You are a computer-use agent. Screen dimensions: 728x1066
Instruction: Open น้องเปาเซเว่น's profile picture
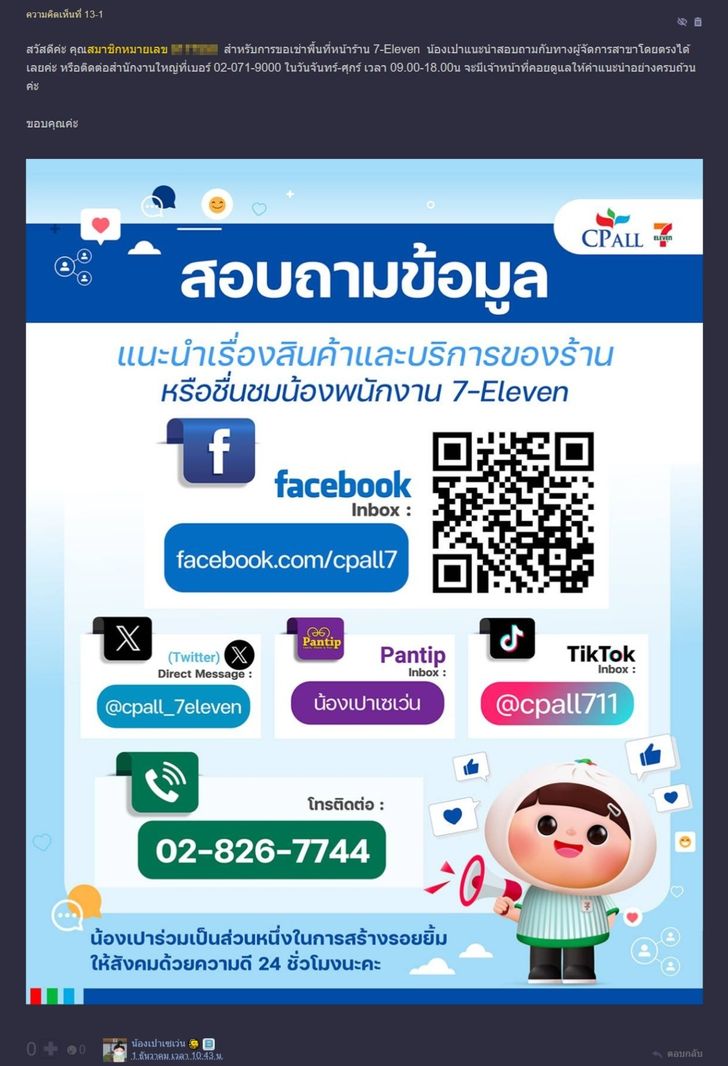click(x=114, y=1049)
